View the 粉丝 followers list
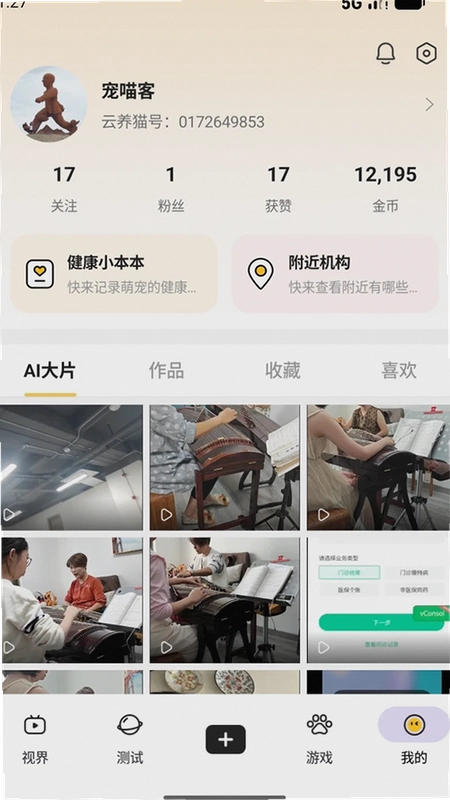 pyautogui.click(x=171, y=188)
